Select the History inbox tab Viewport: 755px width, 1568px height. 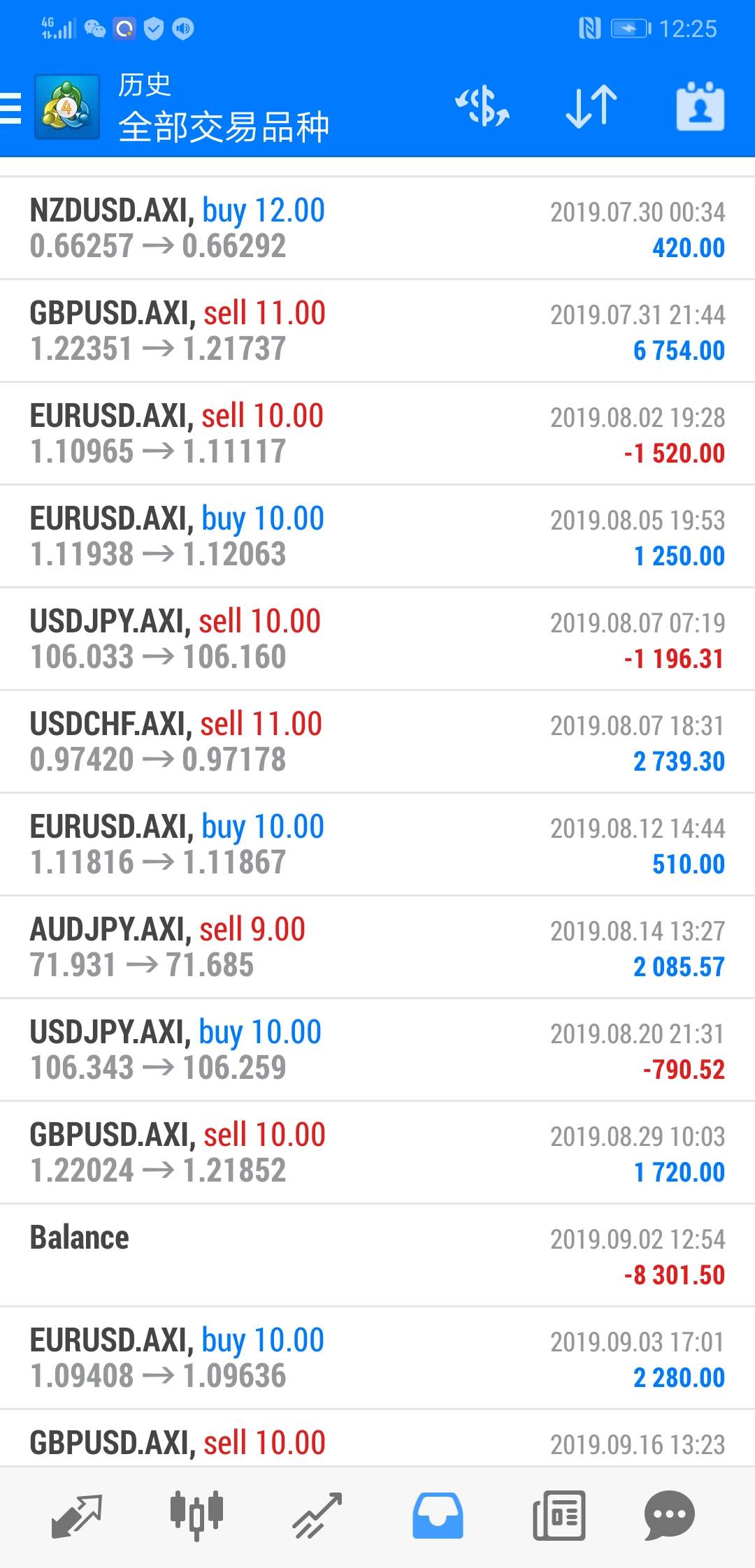coord(438,1516)
